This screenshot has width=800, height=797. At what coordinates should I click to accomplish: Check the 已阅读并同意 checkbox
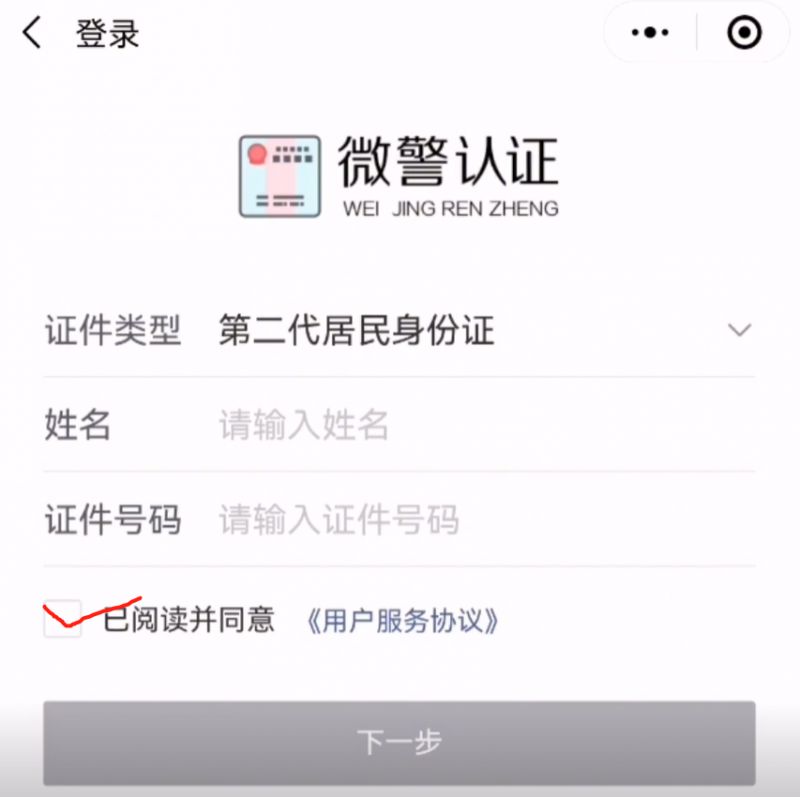[x=63, y=619]
